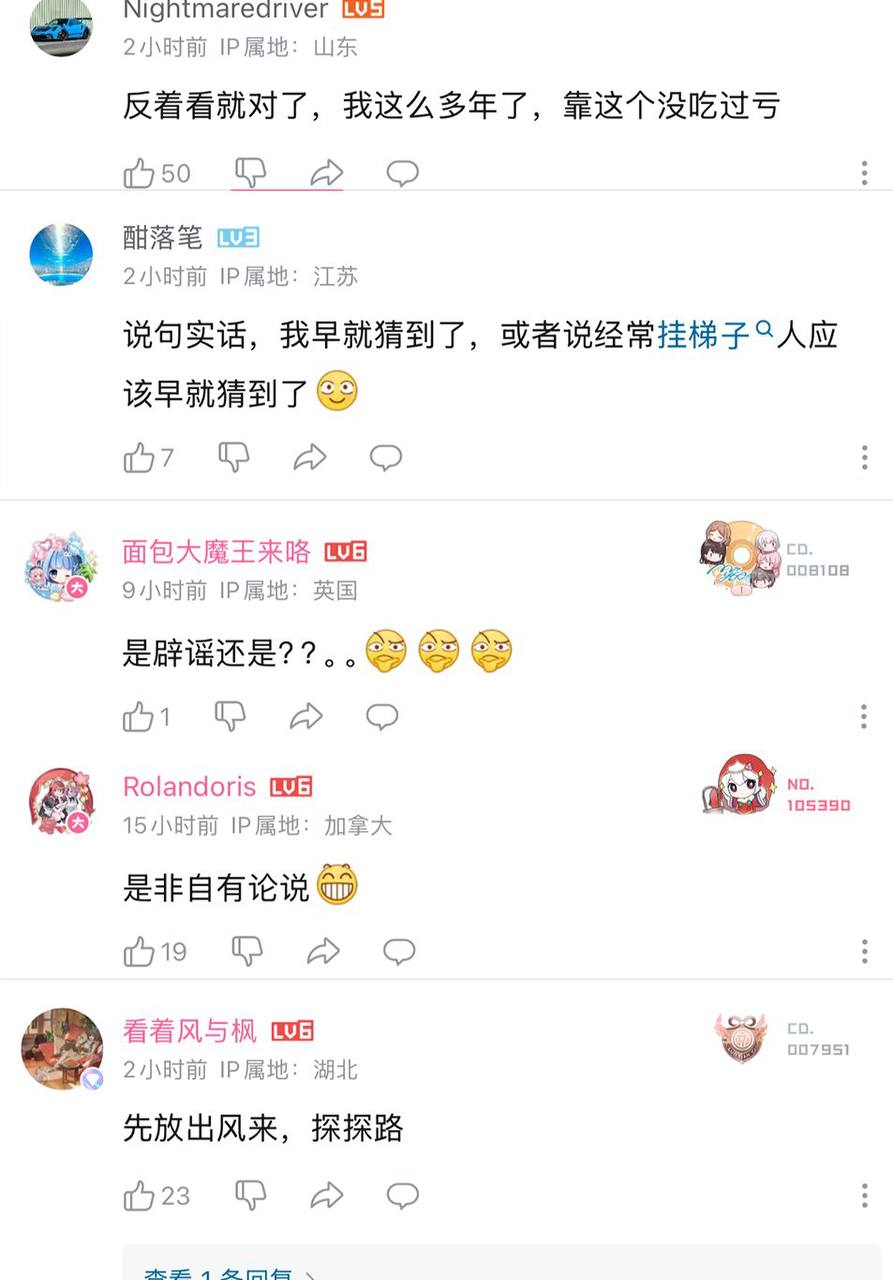Viewport: 893px width, 1280px height.
Task: Like 面包大魔王来咯's comment
Action: tap(138, 716)
